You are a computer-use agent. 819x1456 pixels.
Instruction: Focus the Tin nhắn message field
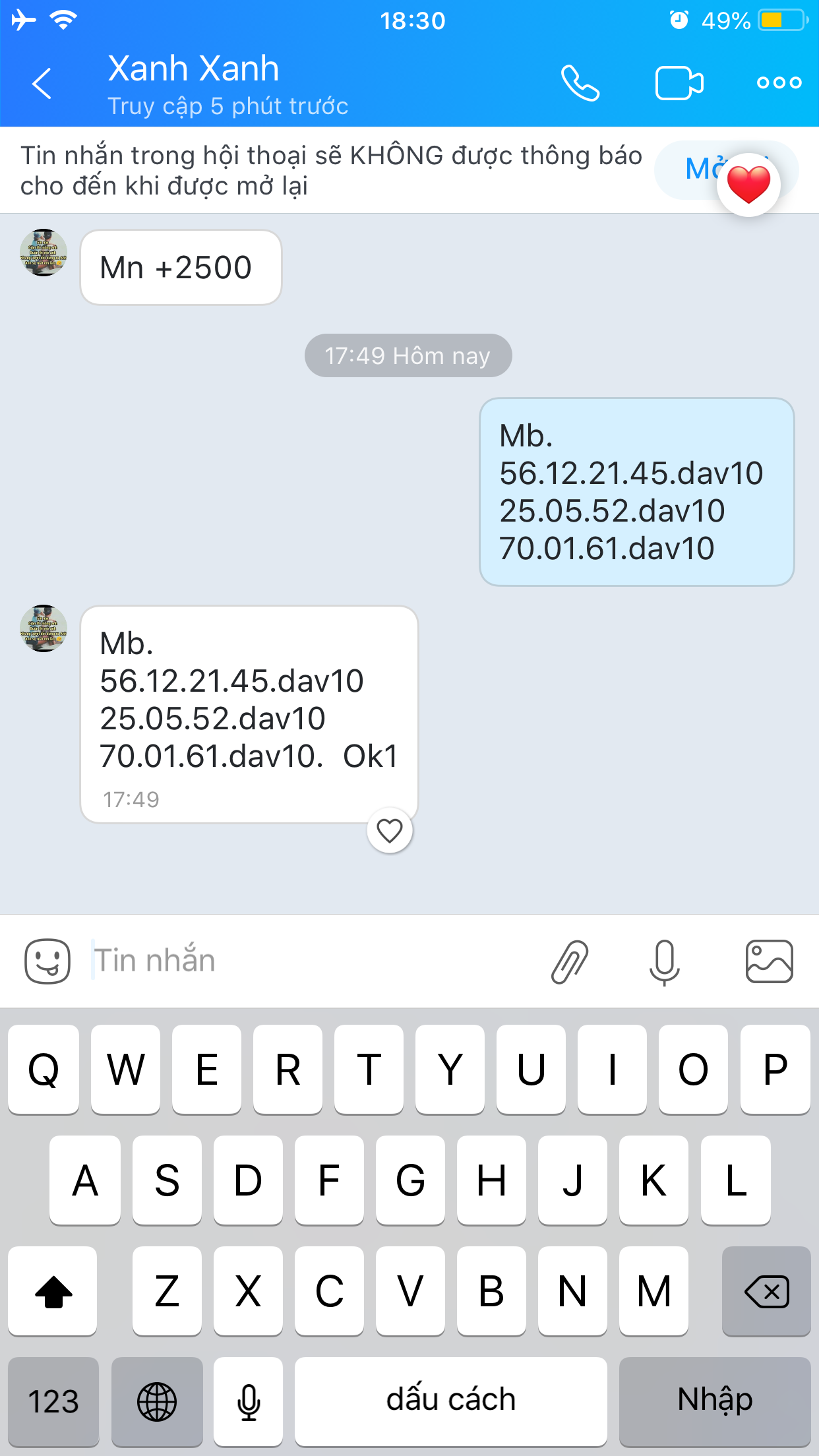click(310, 961)
